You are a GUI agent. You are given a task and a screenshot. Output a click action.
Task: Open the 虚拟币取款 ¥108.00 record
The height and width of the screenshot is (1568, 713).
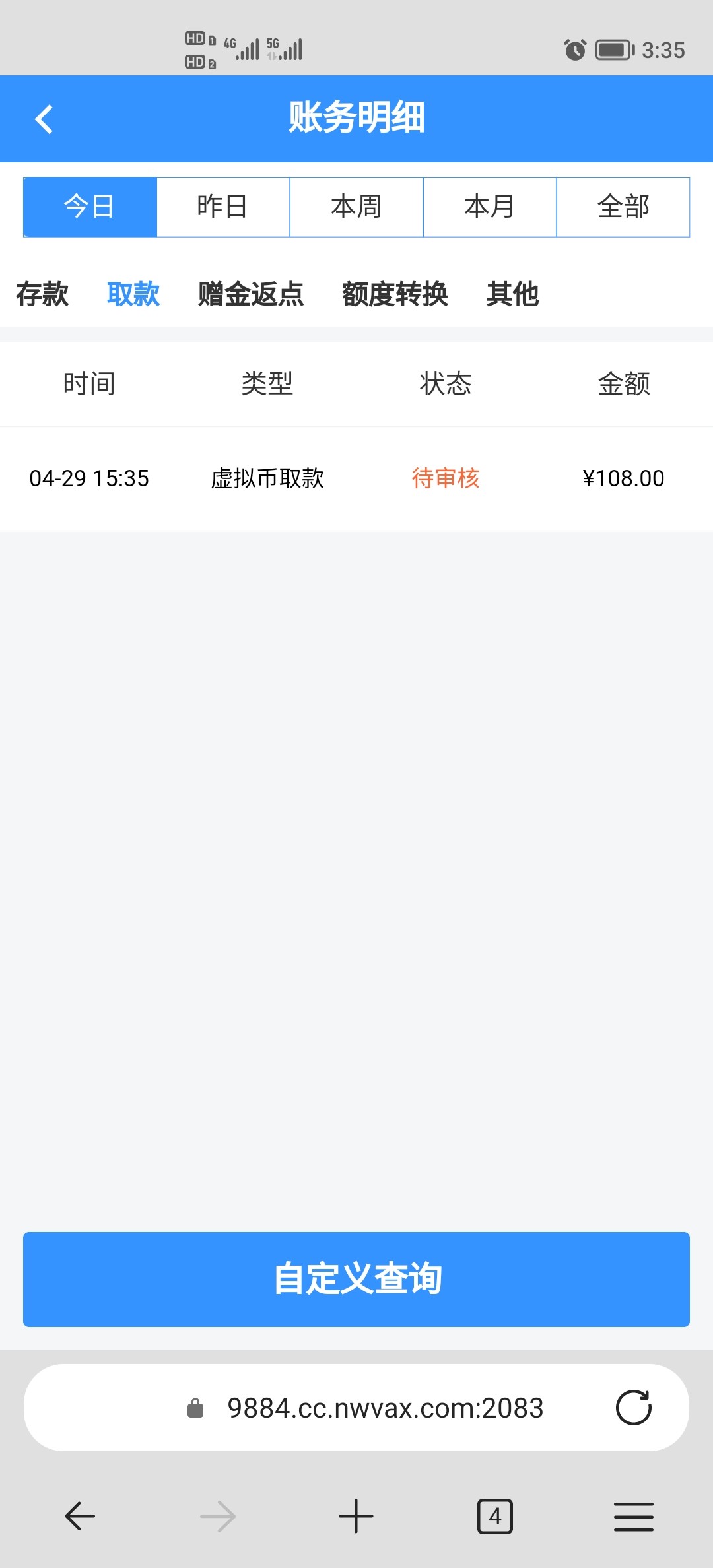[x=356, y=478]
